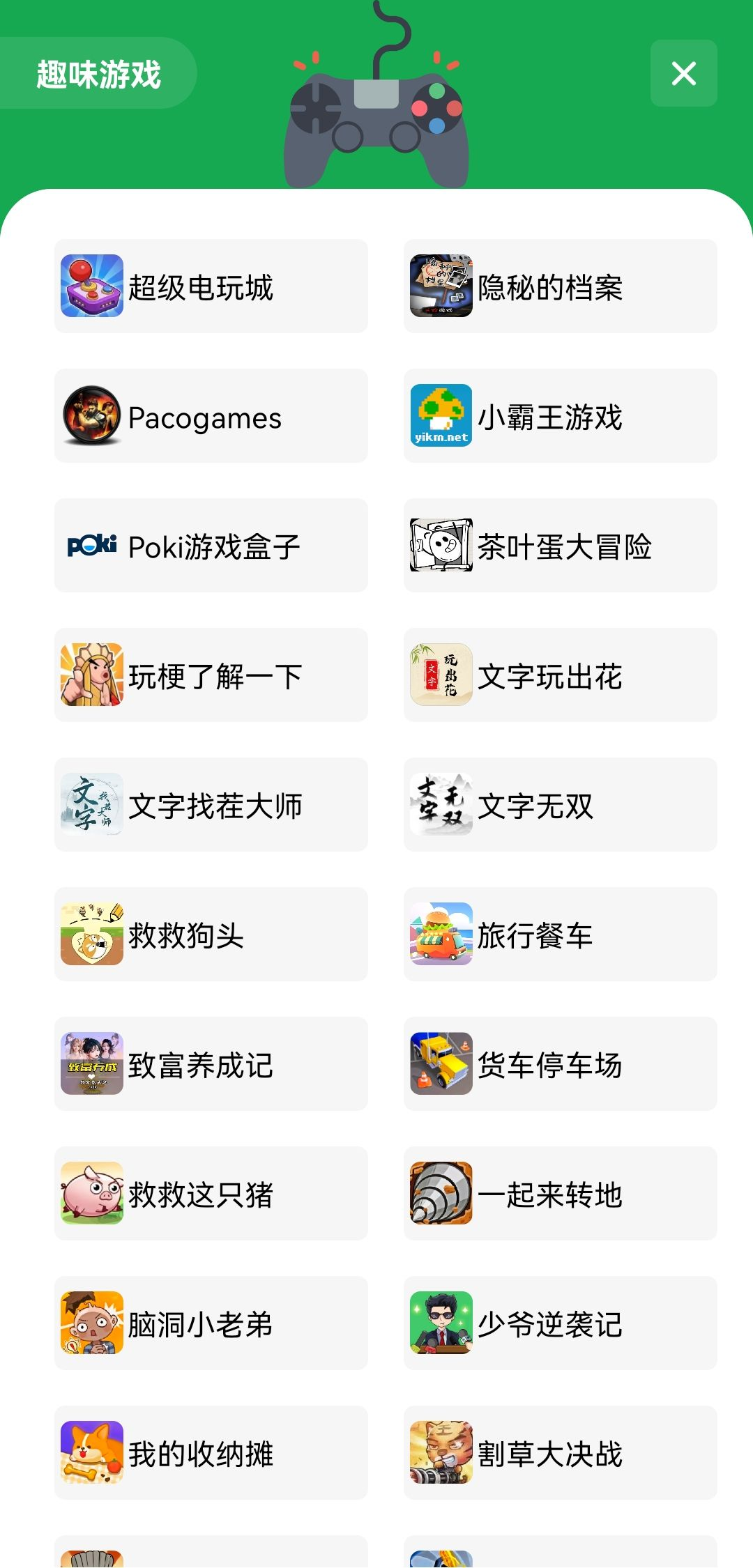Launch 文字找茬大师
This screenshot has width=753, height=1568.
pyautogui.click(x=211, y=805)
